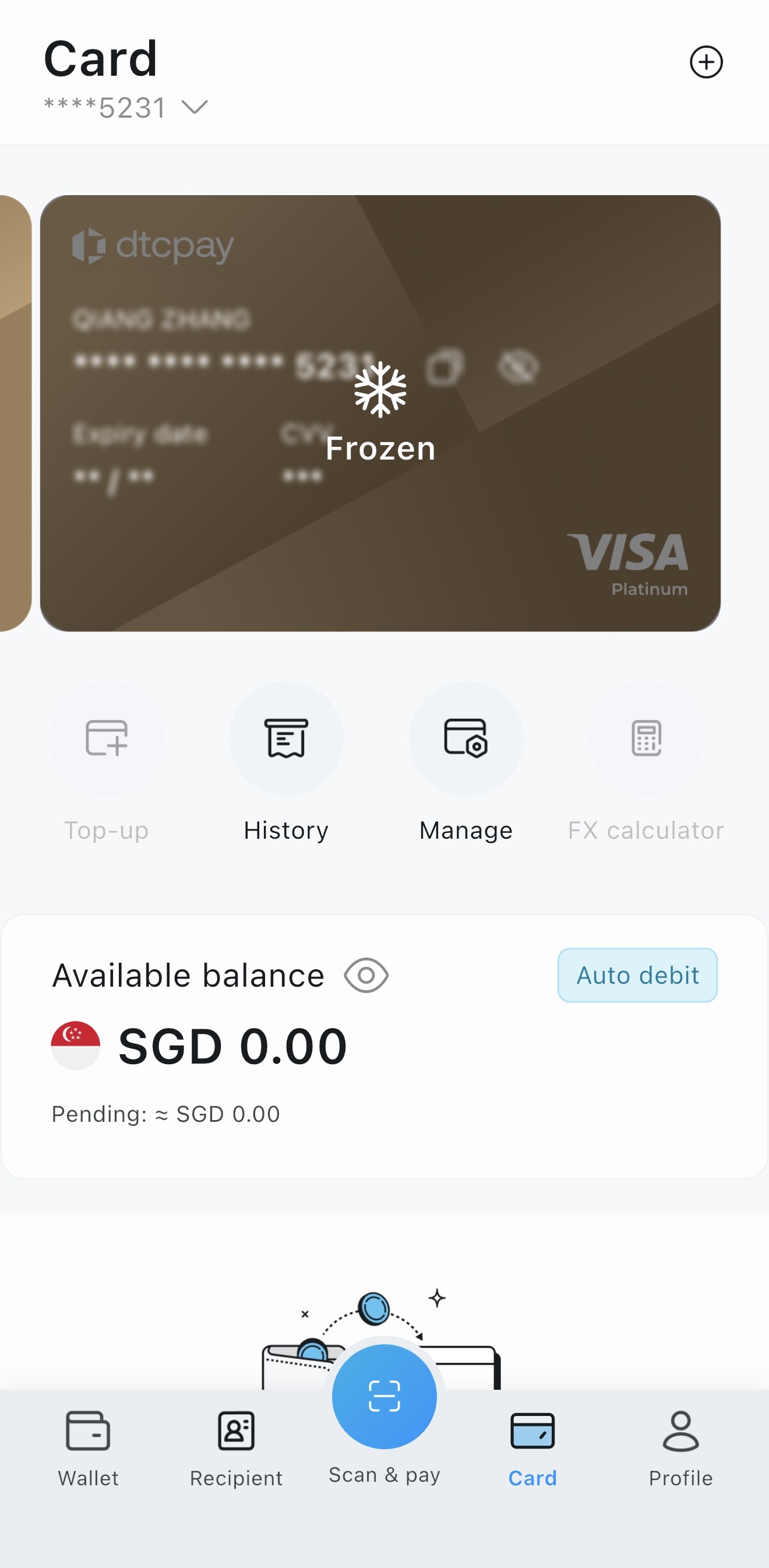Switch to the Wallet tab
Screen dimensions: 769x1568
[89, 1447]
